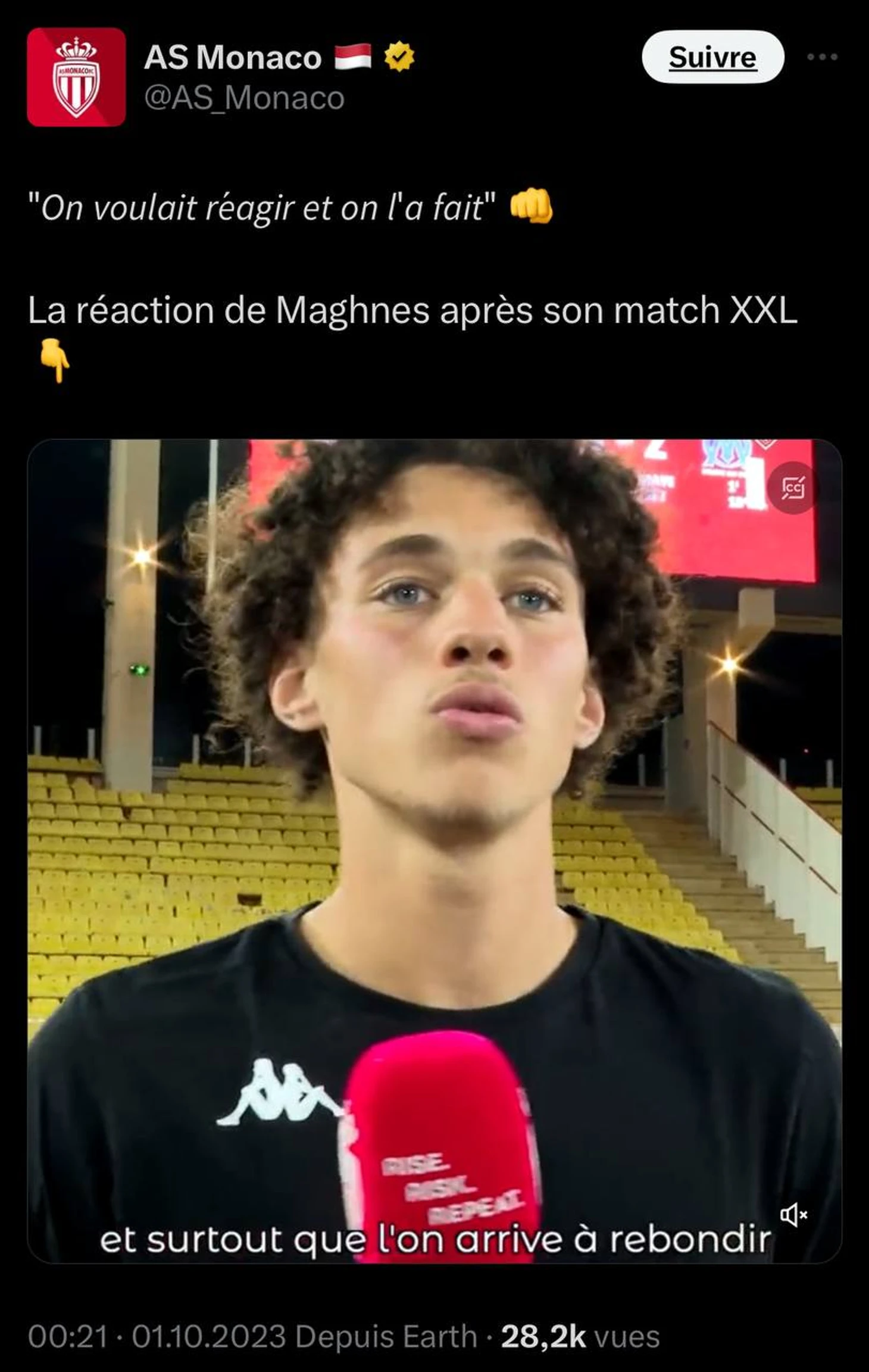Follow AS Monaco with the Suivre button
The image size is (869, 1372).
712,57
